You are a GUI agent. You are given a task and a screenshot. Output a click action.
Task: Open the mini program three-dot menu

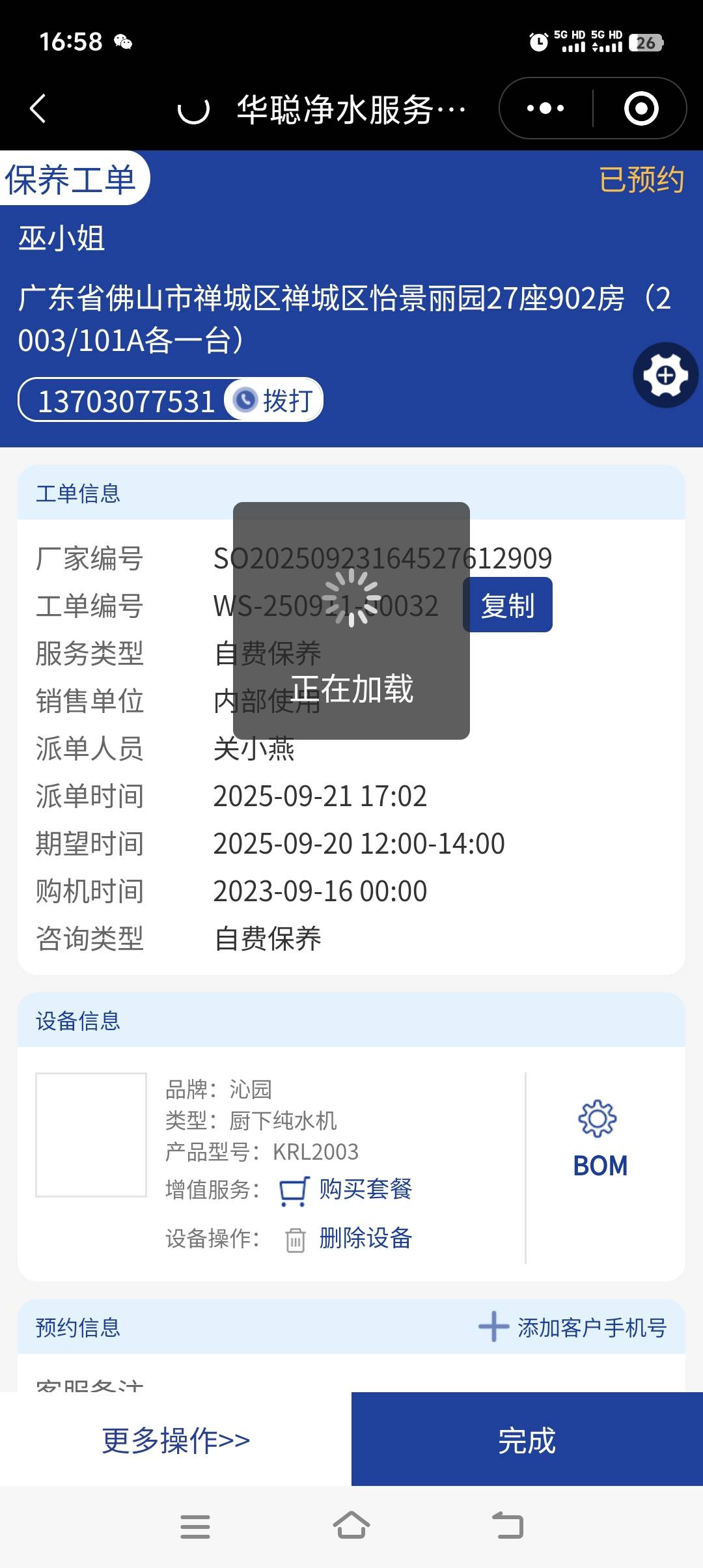tap(545, 108)
